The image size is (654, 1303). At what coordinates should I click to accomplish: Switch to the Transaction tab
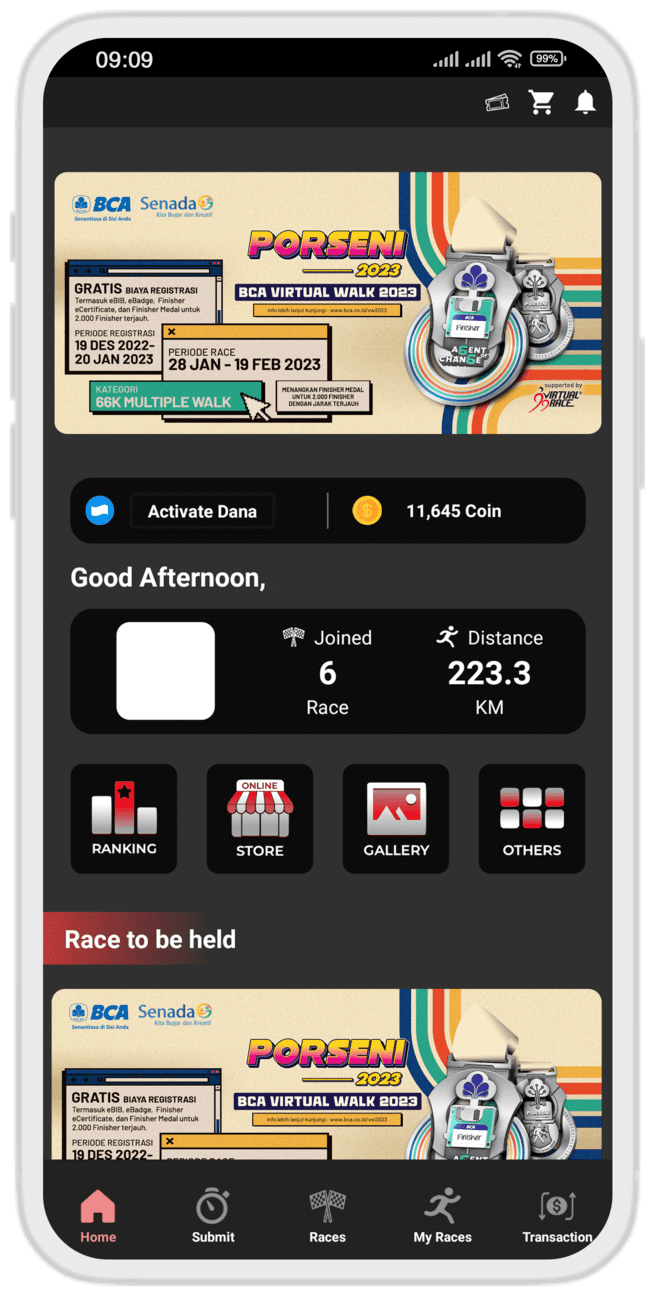pos(557,1217)
